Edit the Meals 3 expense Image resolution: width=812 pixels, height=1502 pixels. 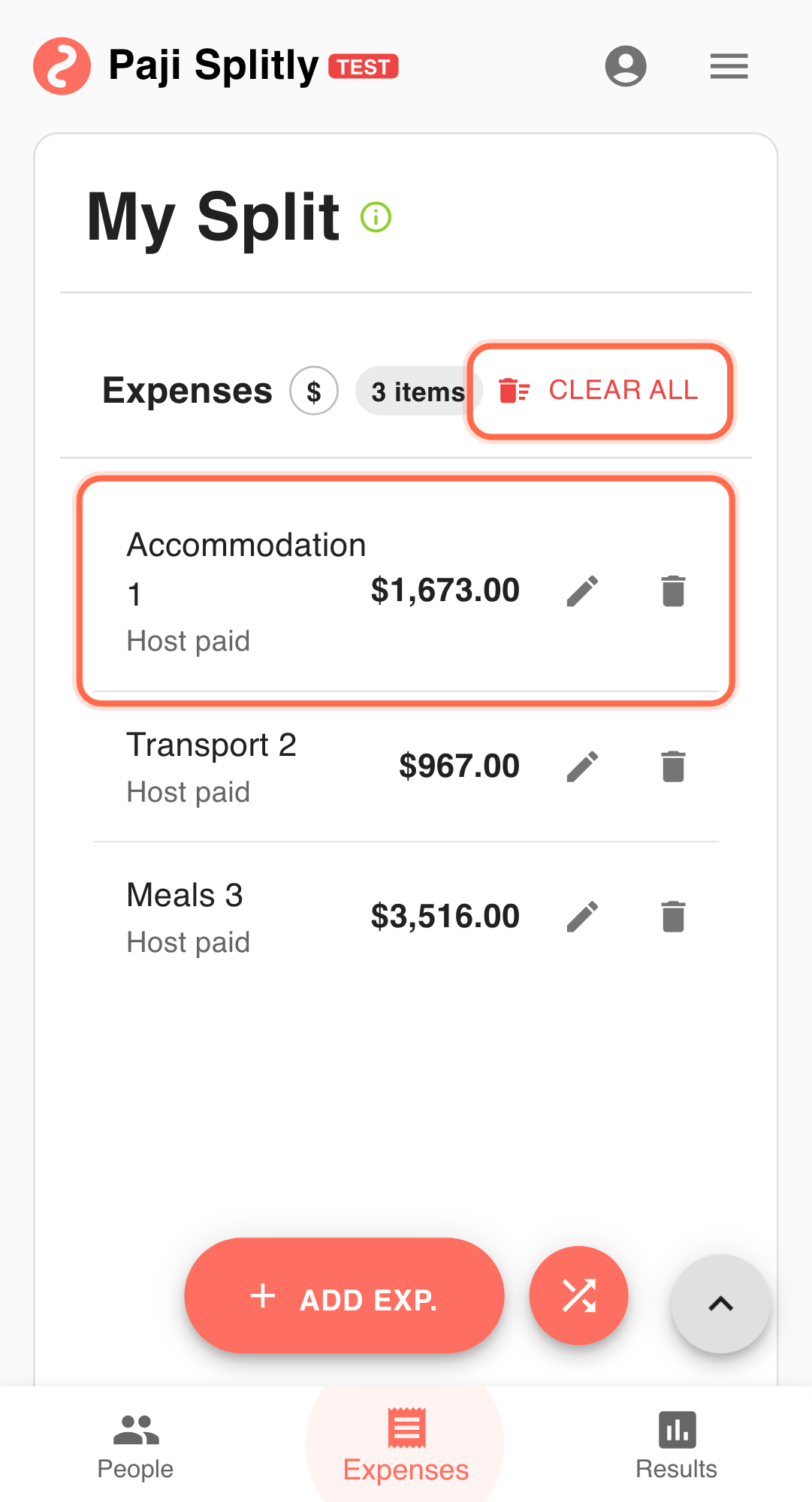tap(584, 915)
